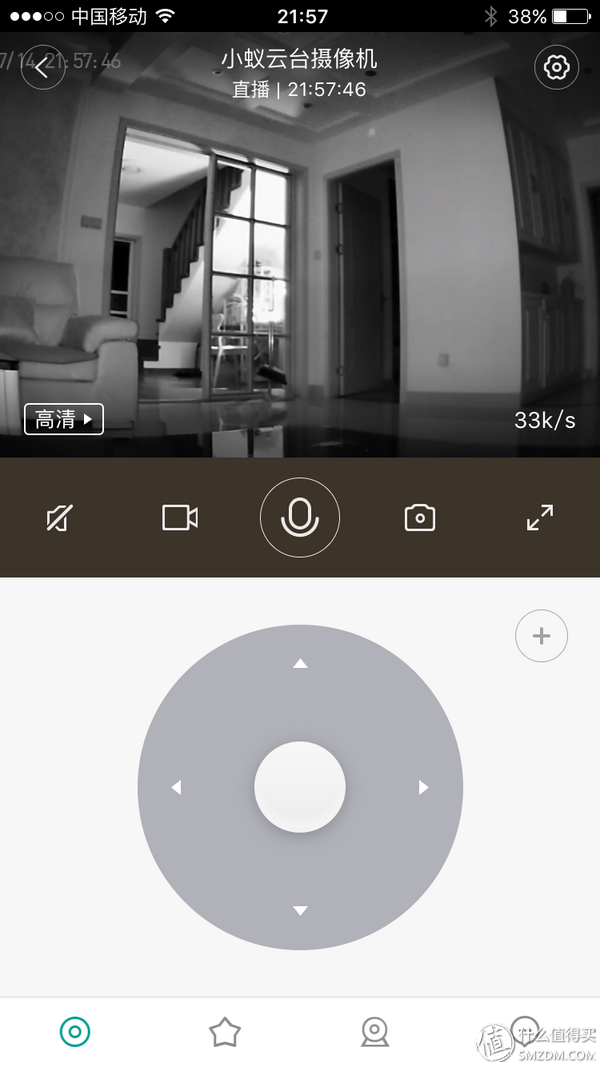Open camera settings gear icon
The image size is (600, 1067).
click(556, 68)
